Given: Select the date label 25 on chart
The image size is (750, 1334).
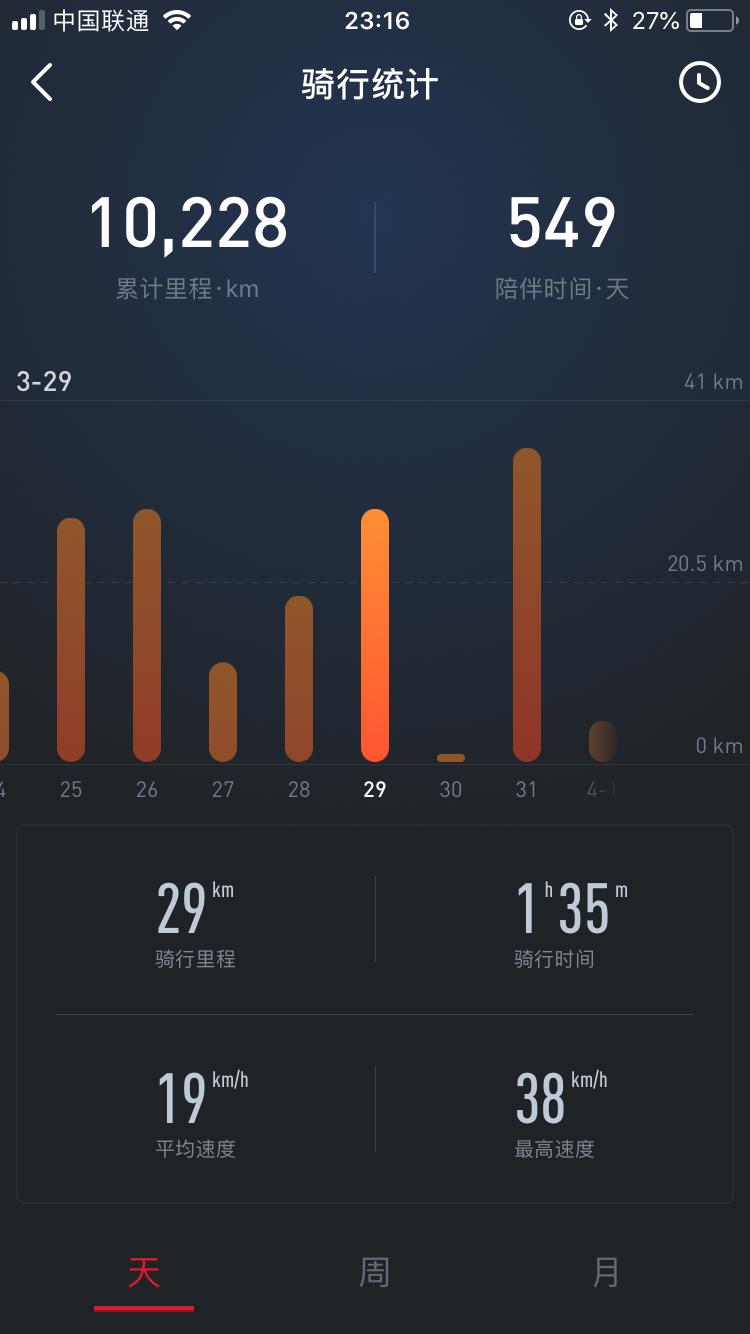Looking at the screenshot, I should pyautogui.click(x=70, y=789).
